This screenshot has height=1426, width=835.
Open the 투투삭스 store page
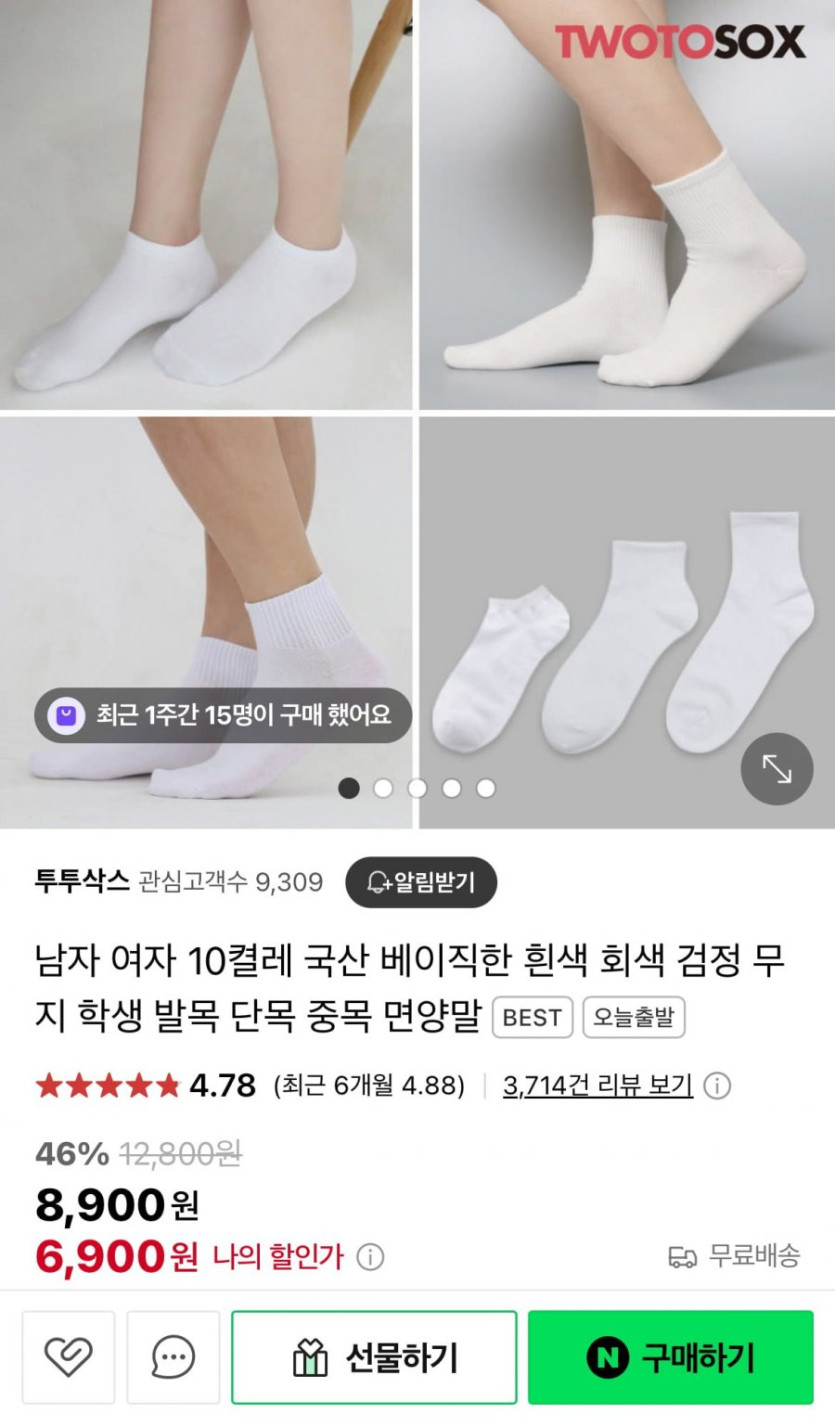click(x=82, y=881)
